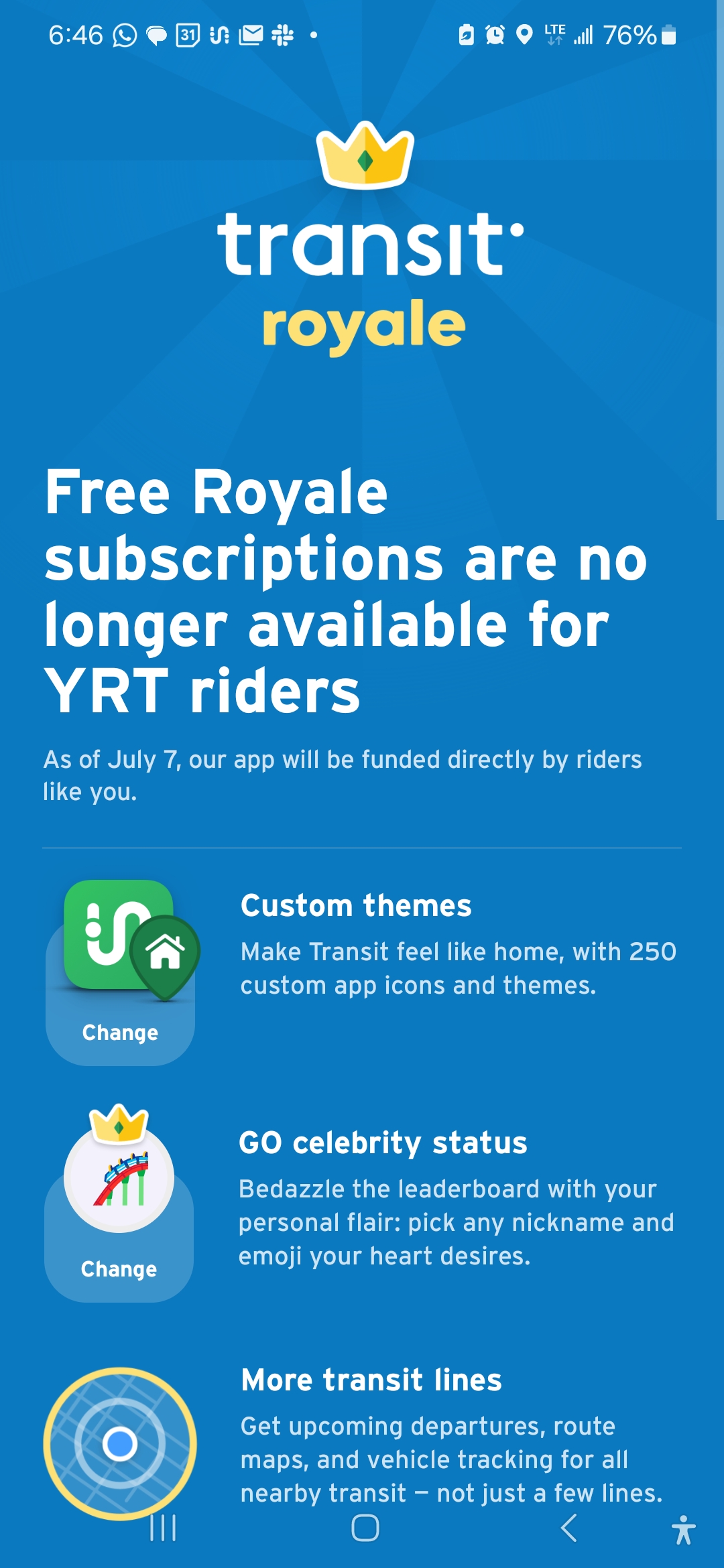Screen dimensions: 724x1568
Task: Open the accessibility shortcut
Action: click(683, 1530)
